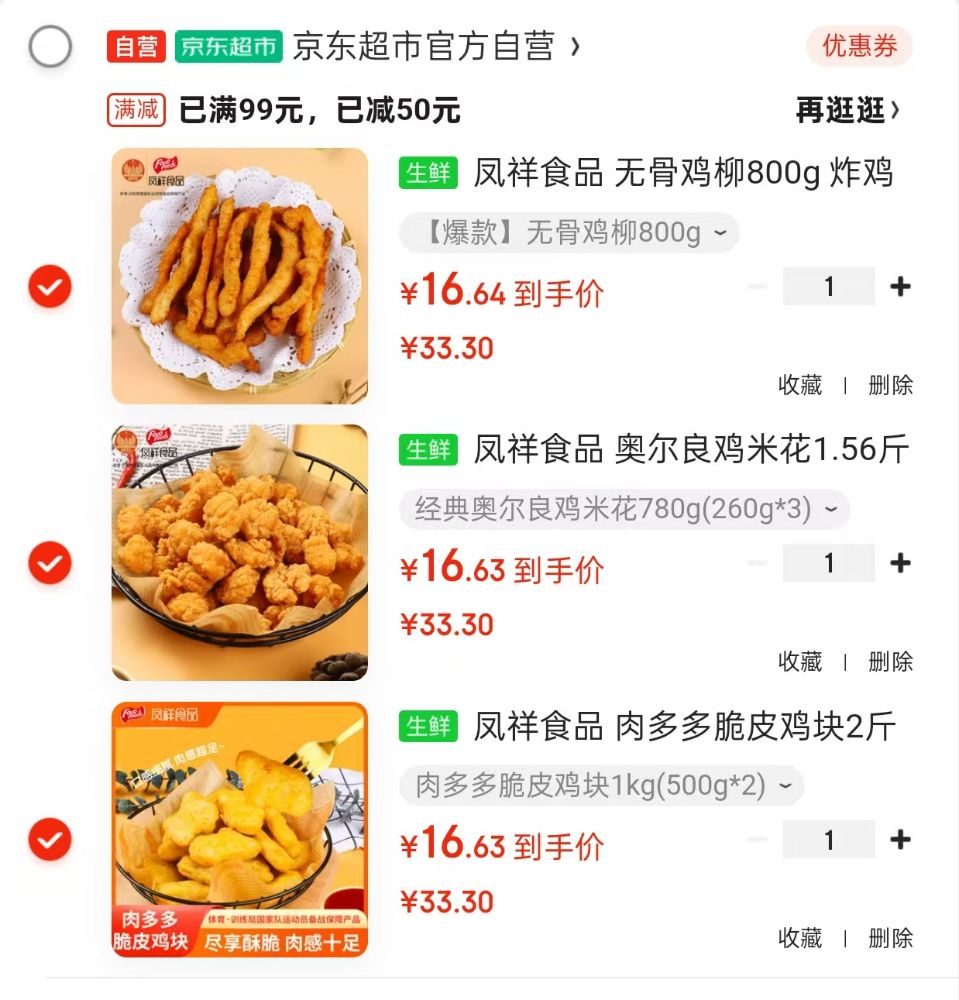Viewport: 959px width, 1000px height.
Task: Open the 京东超市官方自营 store page
Action: coord(435,47)
